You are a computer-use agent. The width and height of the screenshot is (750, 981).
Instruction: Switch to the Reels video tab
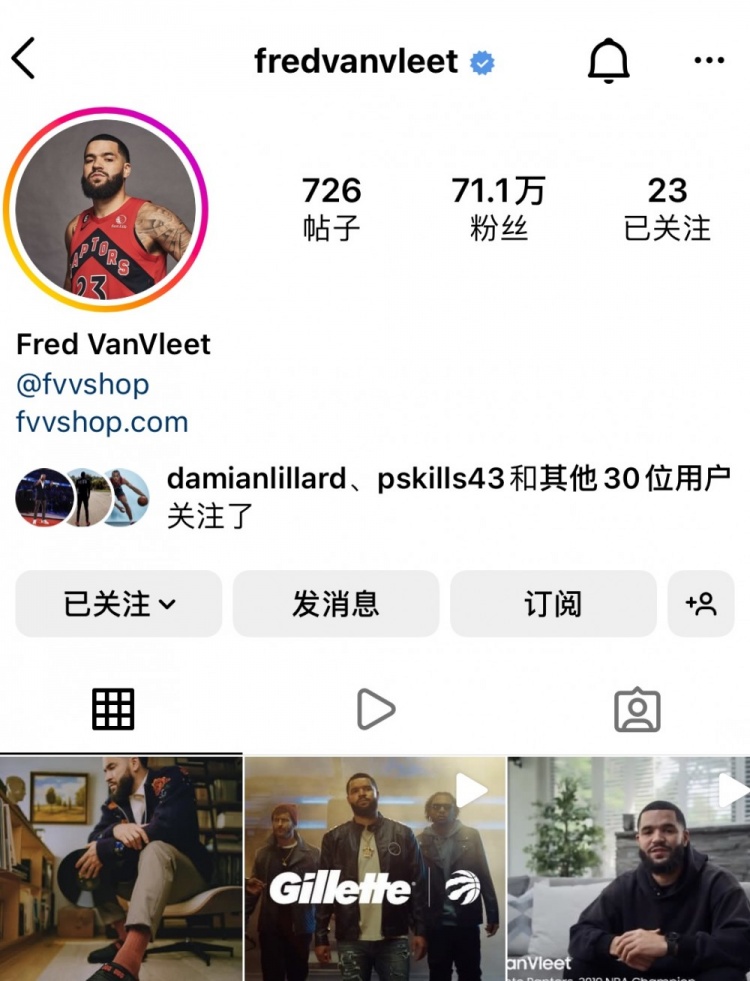coord(375,709)
